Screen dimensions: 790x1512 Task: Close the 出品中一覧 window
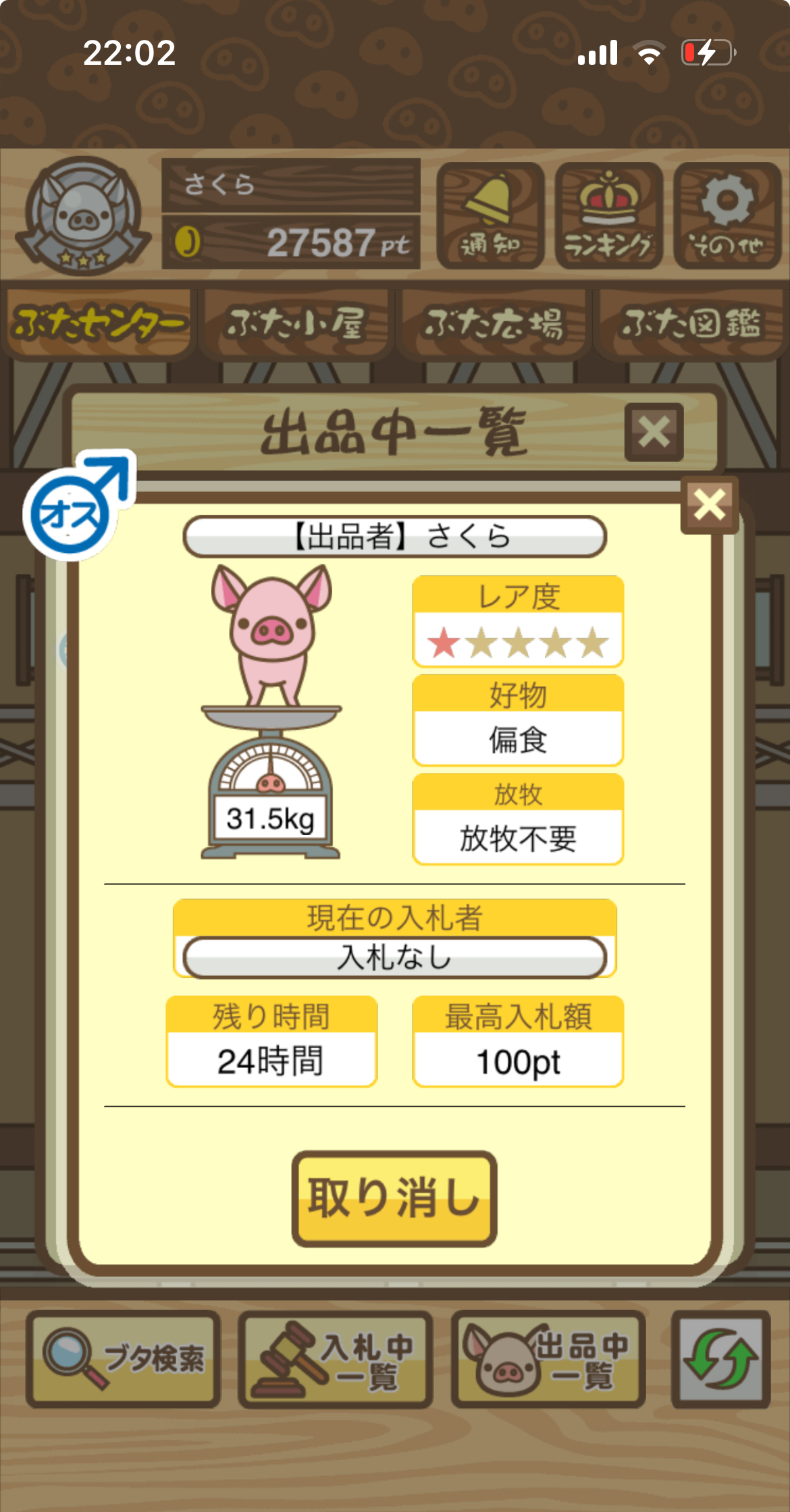[654, 432]
